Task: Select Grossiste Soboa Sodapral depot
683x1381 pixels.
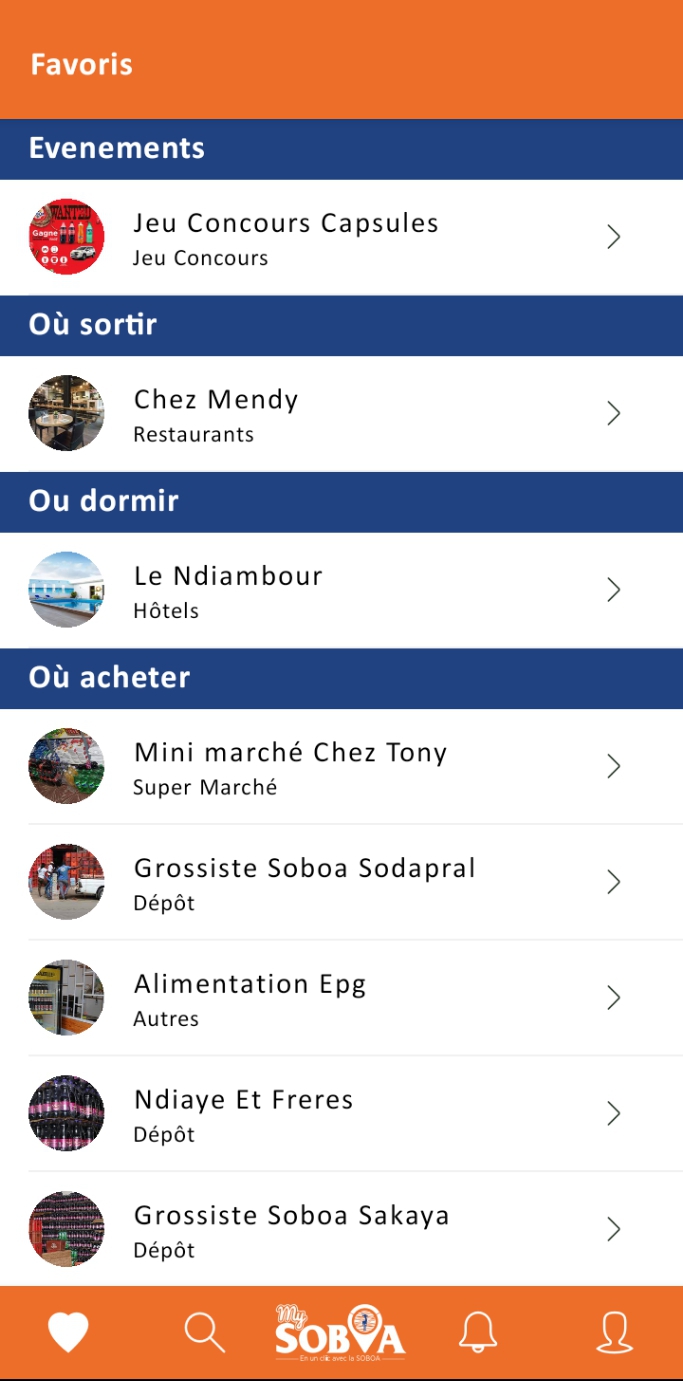Action: coord(341,882)
